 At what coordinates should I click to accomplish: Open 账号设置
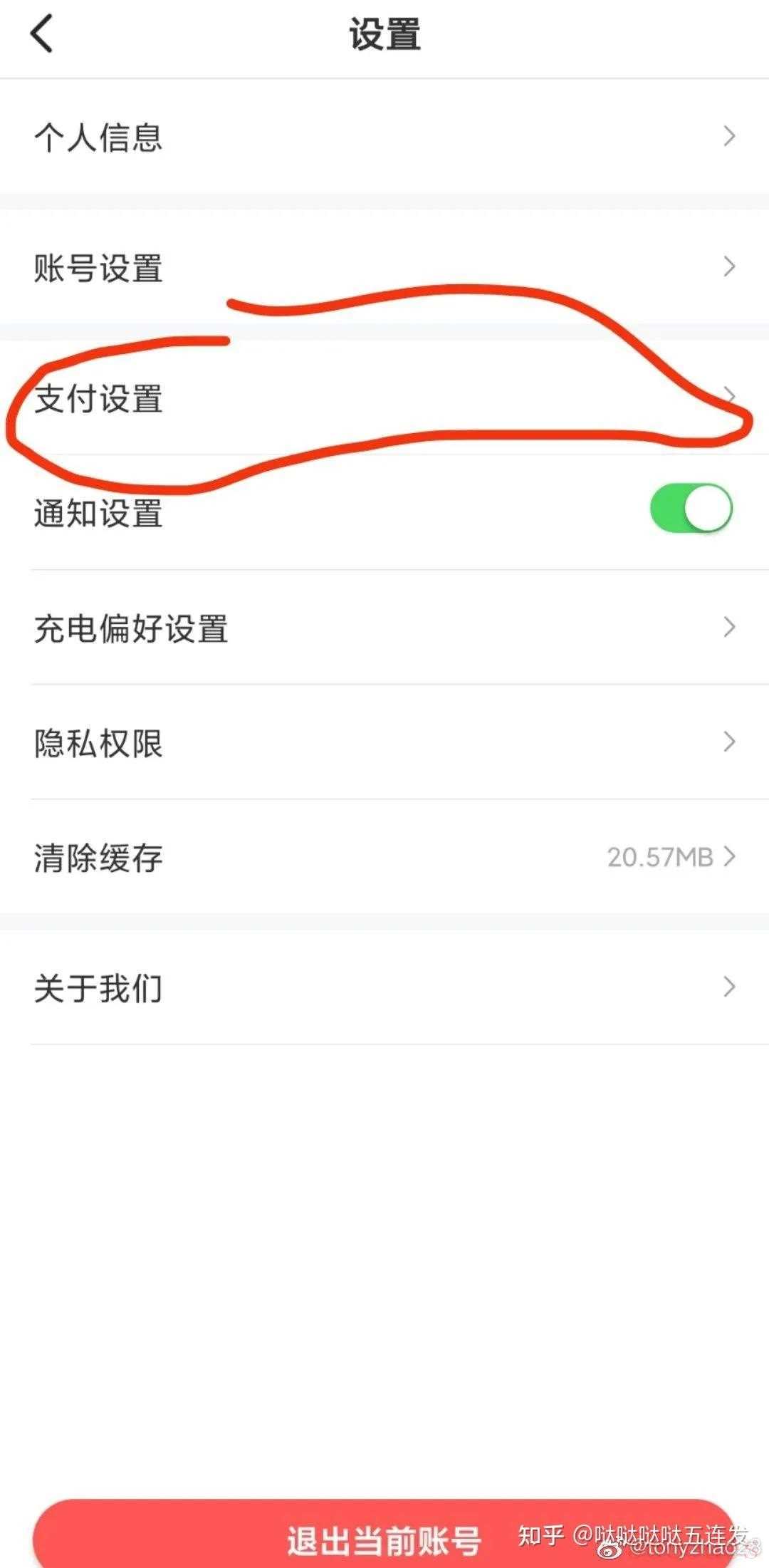384,267
